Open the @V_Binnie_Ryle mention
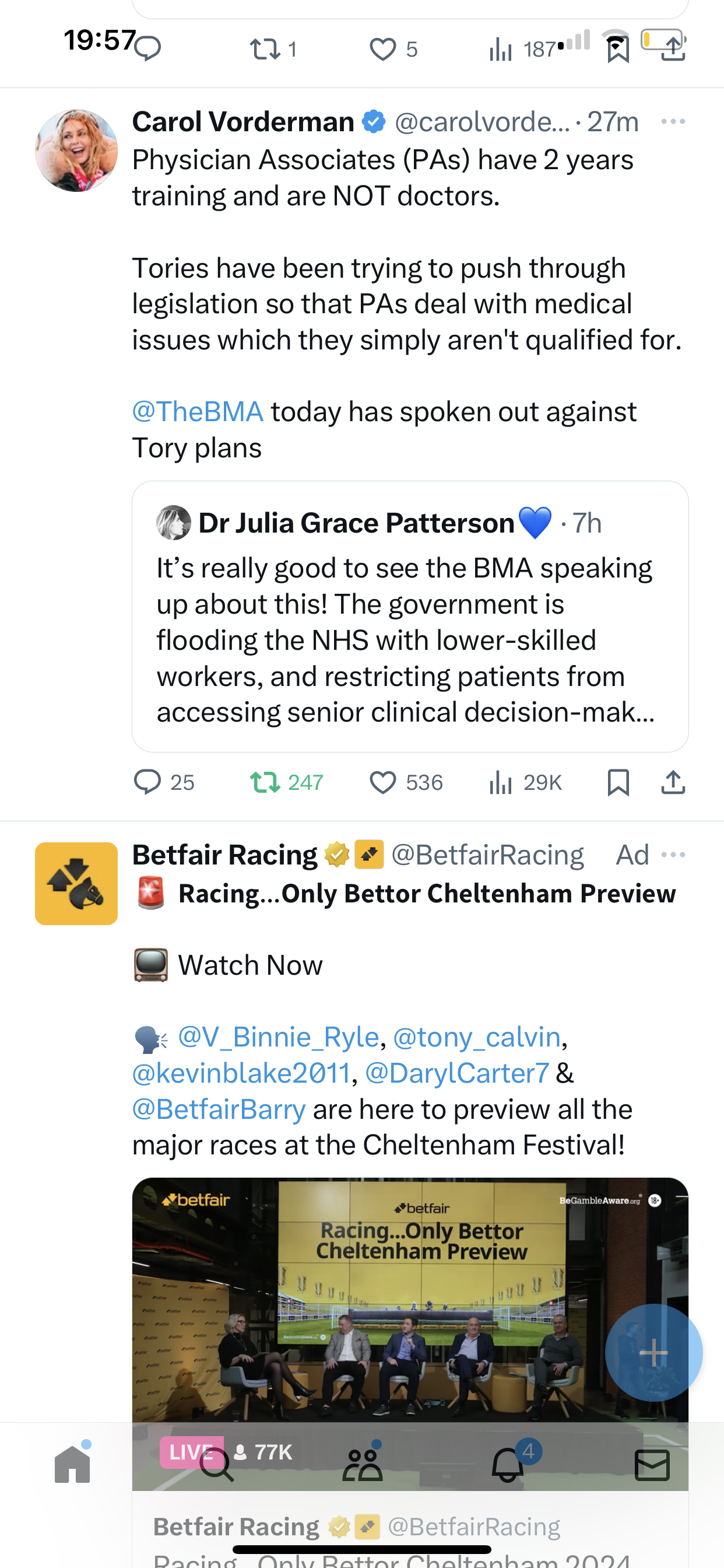 pyautogui.click(x=278, y=1037)
